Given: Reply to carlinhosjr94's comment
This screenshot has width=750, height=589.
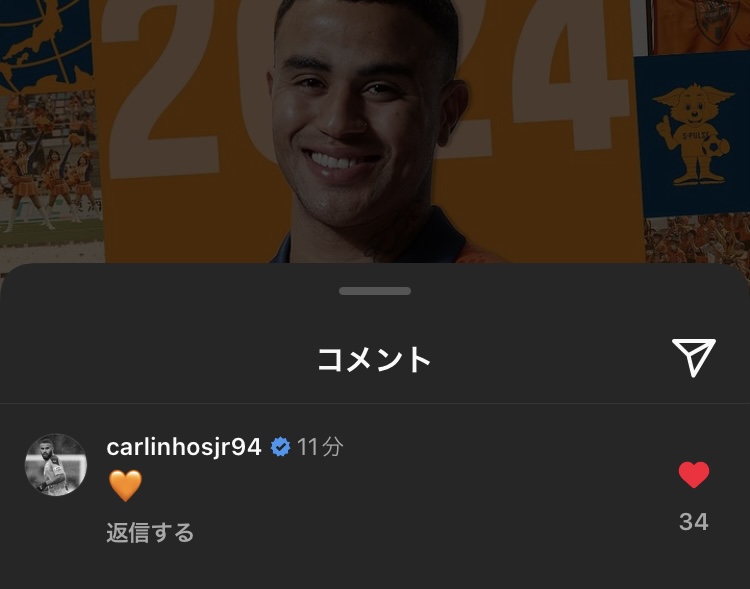Looking at the screenshot, I should (150, 533).
